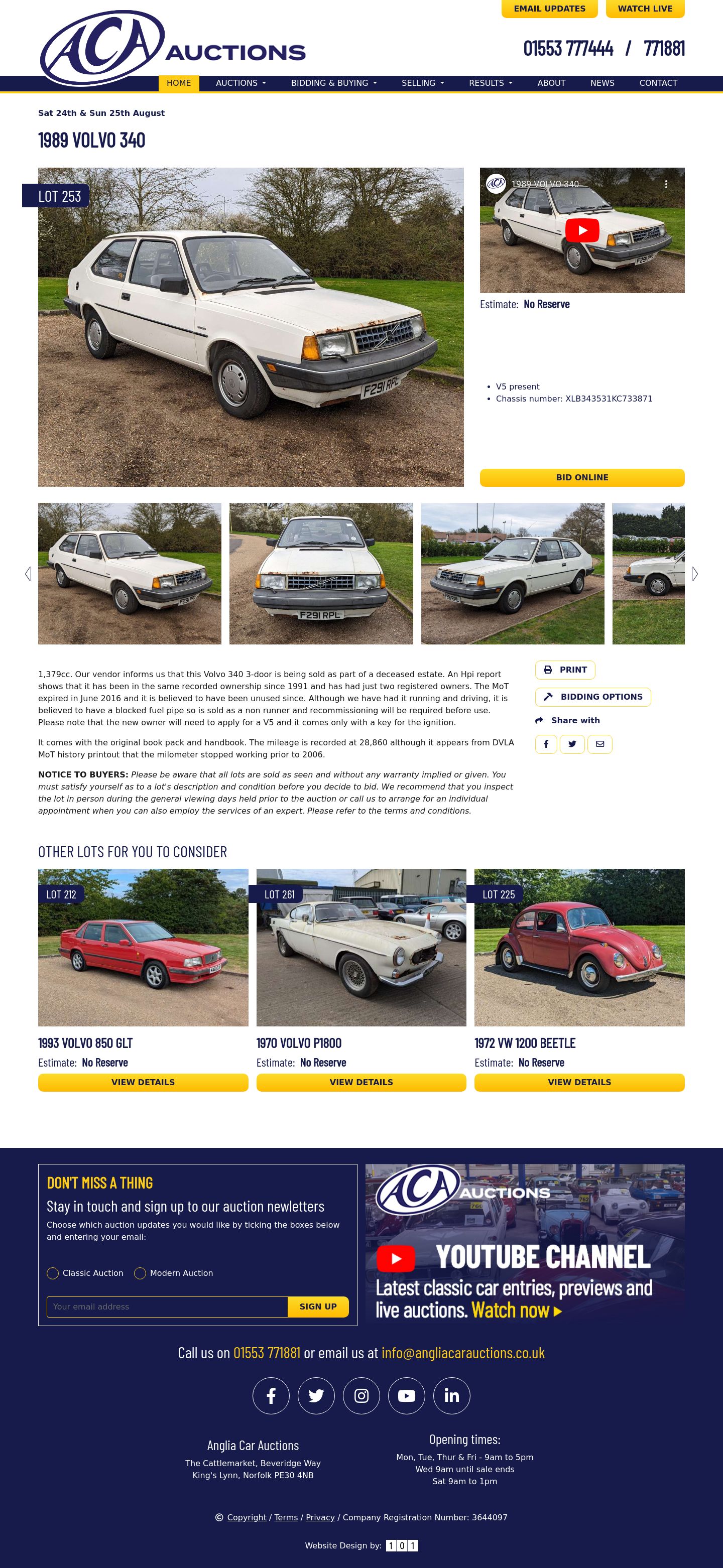Open Bidding Options
This screenshot has width=723, height=1568.
tap(592, 696)
